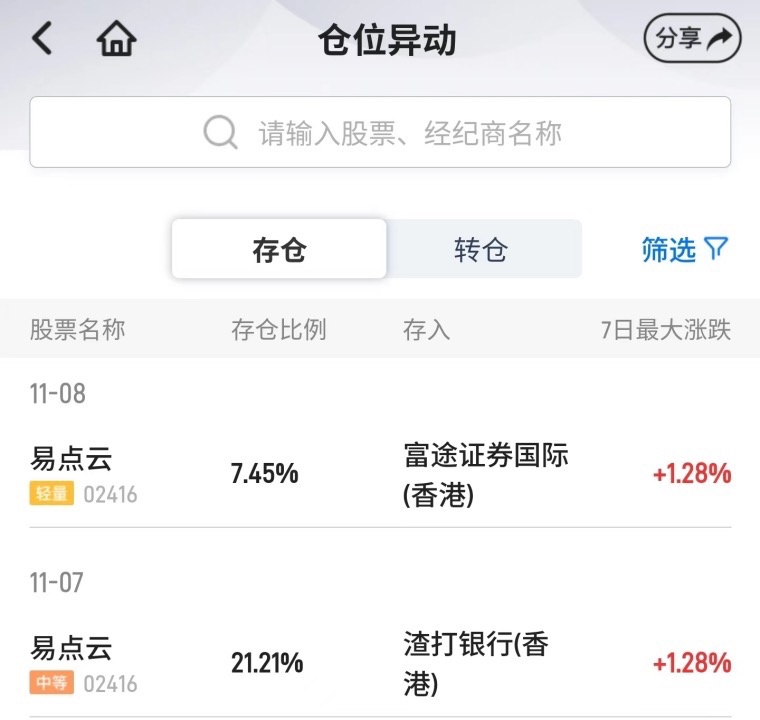Open the home icon
This screenshot has width=760, height=720.
point(117,40)
